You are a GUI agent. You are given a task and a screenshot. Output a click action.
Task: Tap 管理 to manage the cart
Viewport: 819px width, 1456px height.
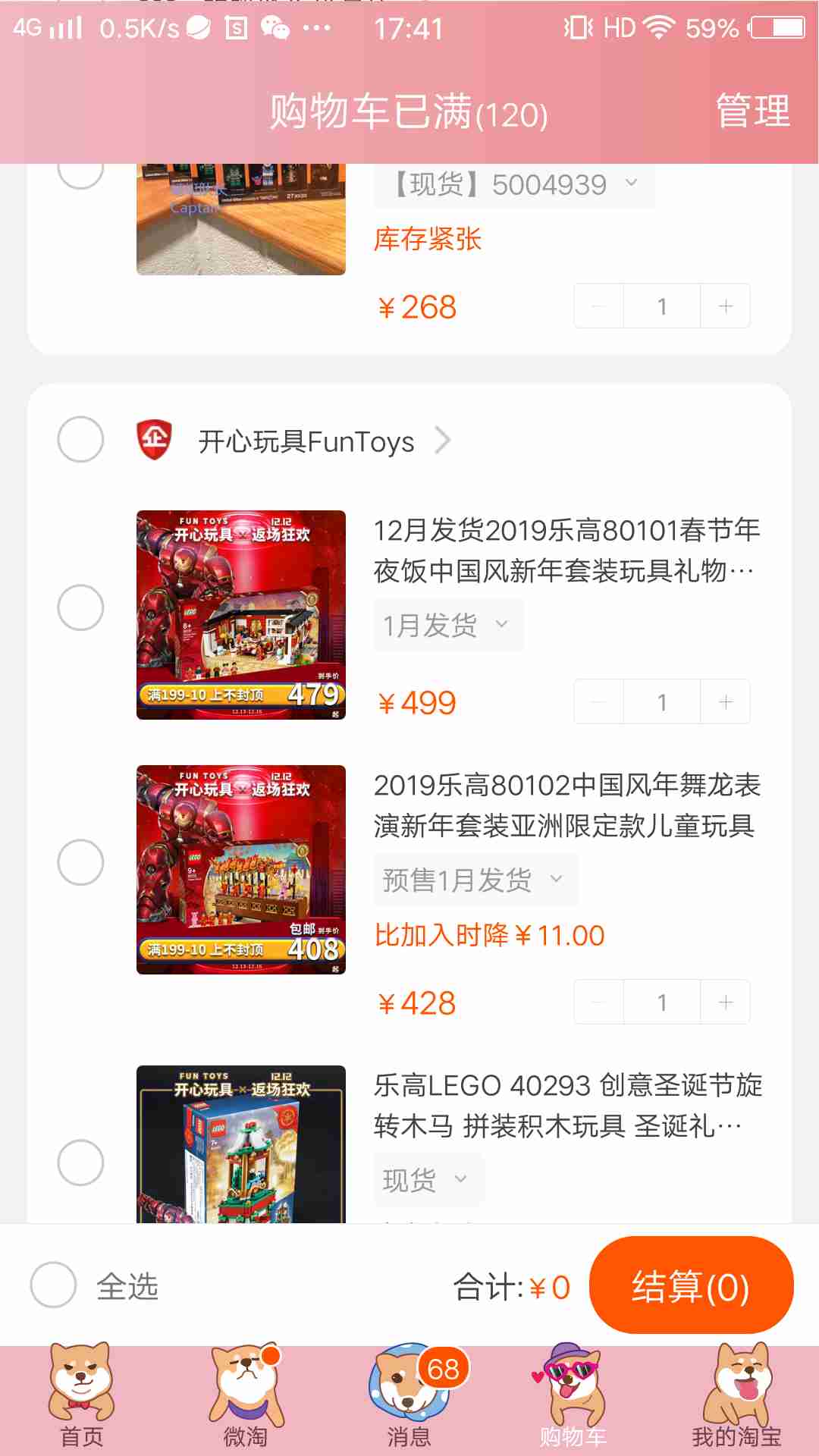752,111
